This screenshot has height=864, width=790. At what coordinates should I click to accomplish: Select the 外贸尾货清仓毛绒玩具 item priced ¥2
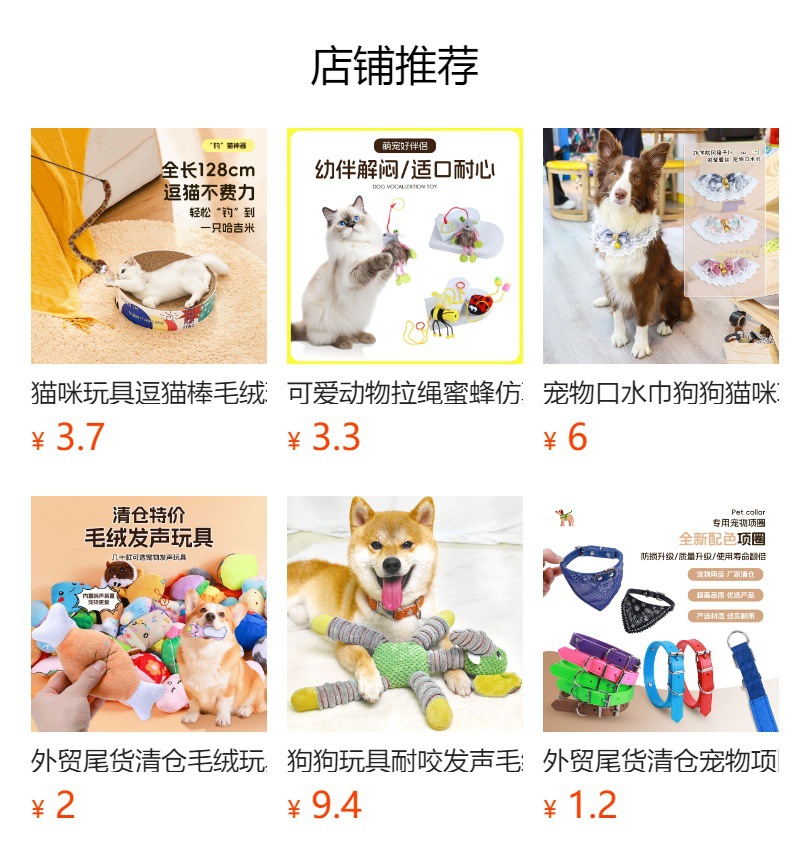click(x=149, y=658)
